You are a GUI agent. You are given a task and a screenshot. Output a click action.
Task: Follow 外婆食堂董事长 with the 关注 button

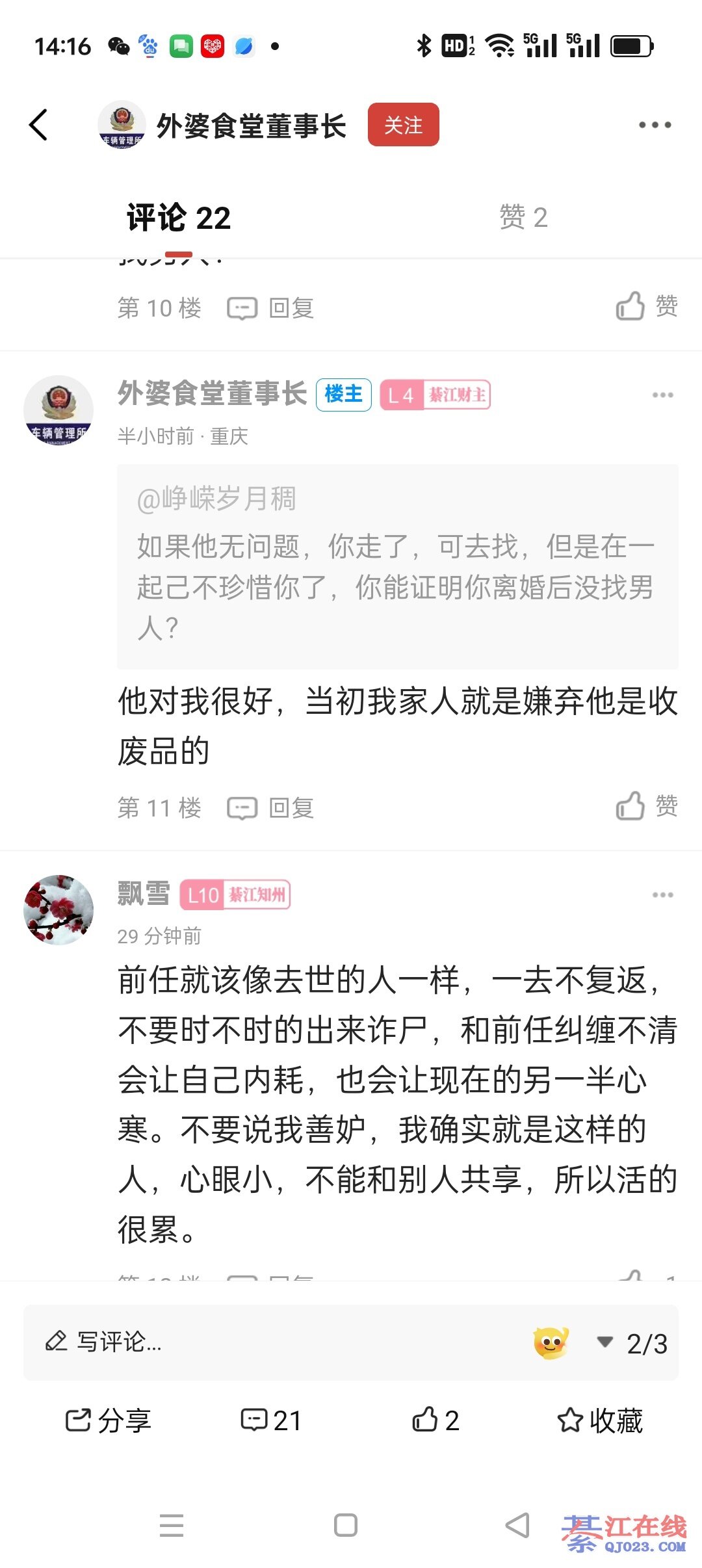click(403, 125)
